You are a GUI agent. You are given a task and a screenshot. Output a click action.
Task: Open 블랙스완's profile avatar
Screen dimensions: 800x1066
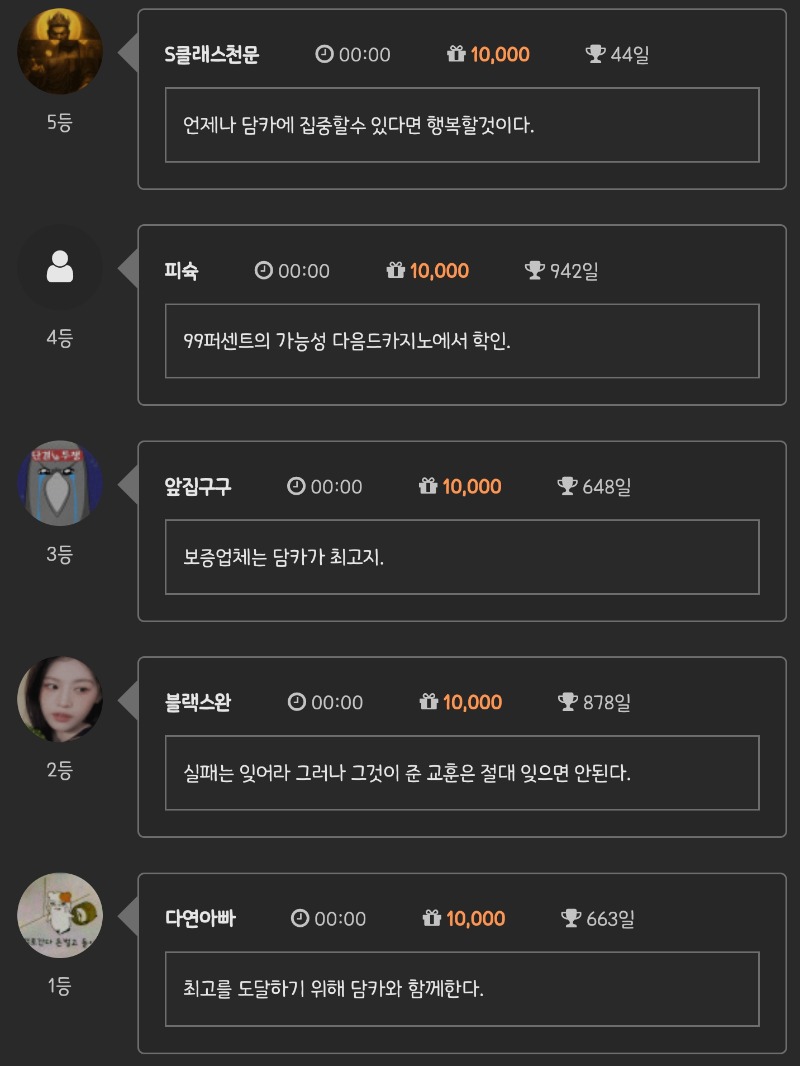60,699
